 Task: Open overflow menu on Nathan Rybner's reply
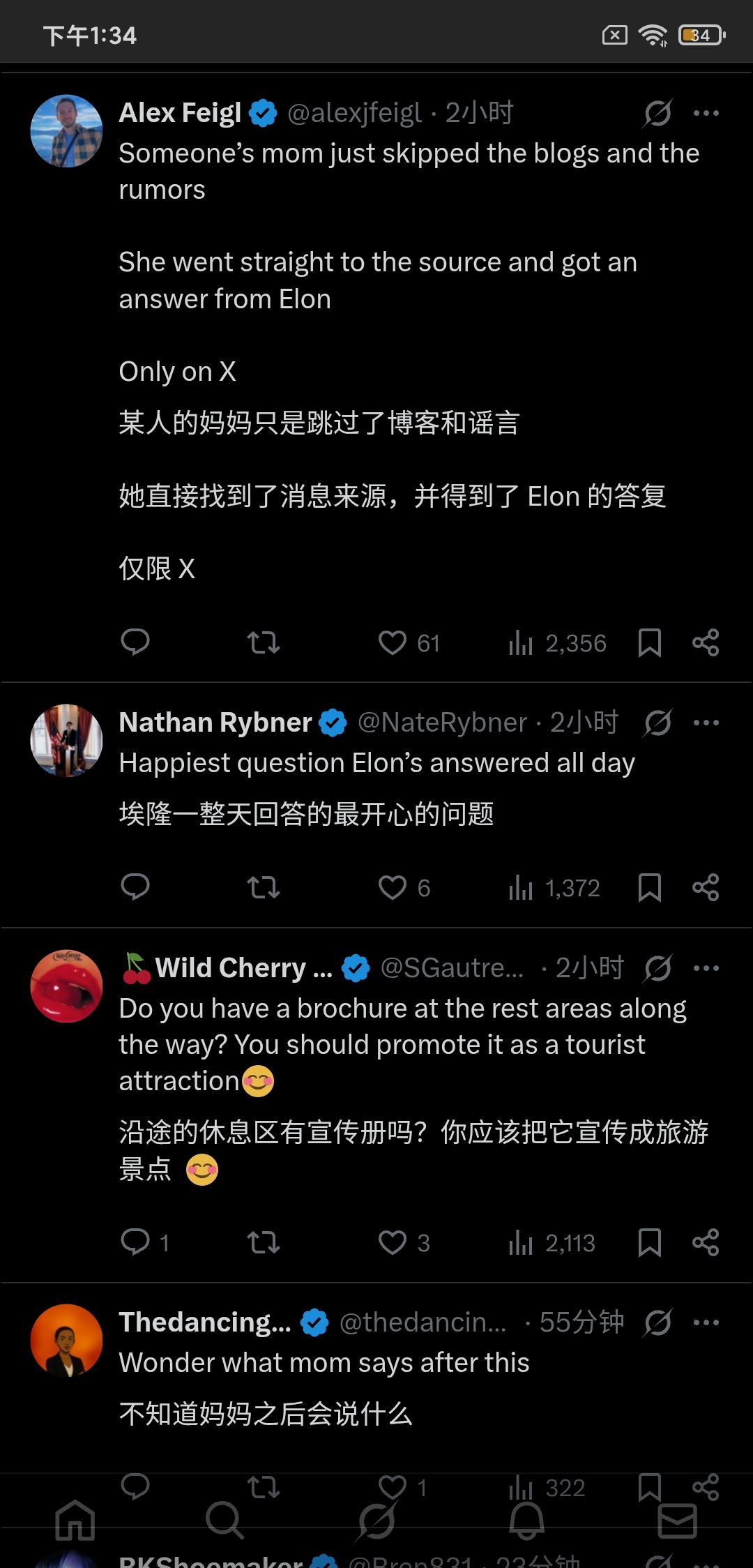pyautogui.click(x=706, y=723)
